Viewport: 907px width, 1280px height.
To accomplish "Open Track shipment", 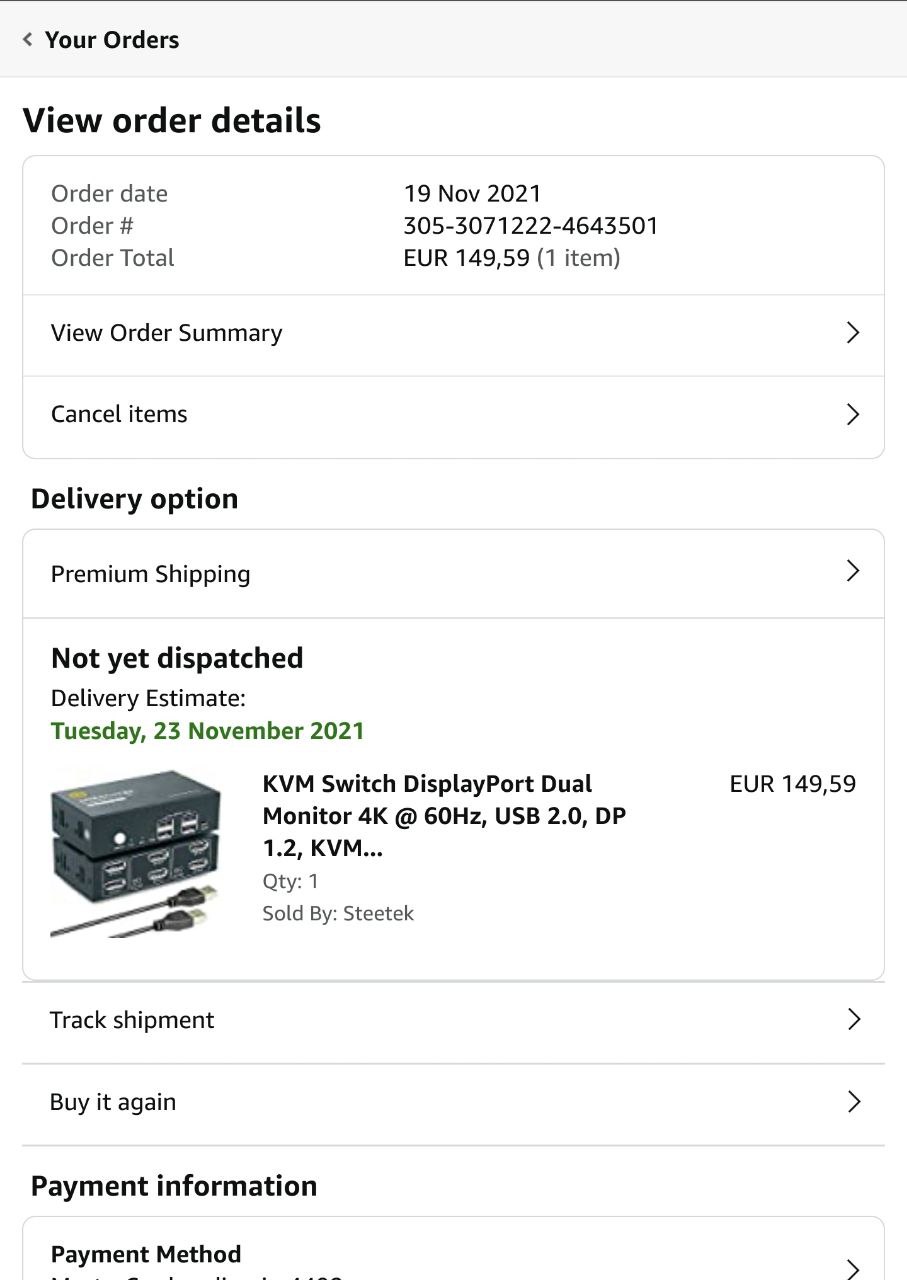I will 453,1021.
